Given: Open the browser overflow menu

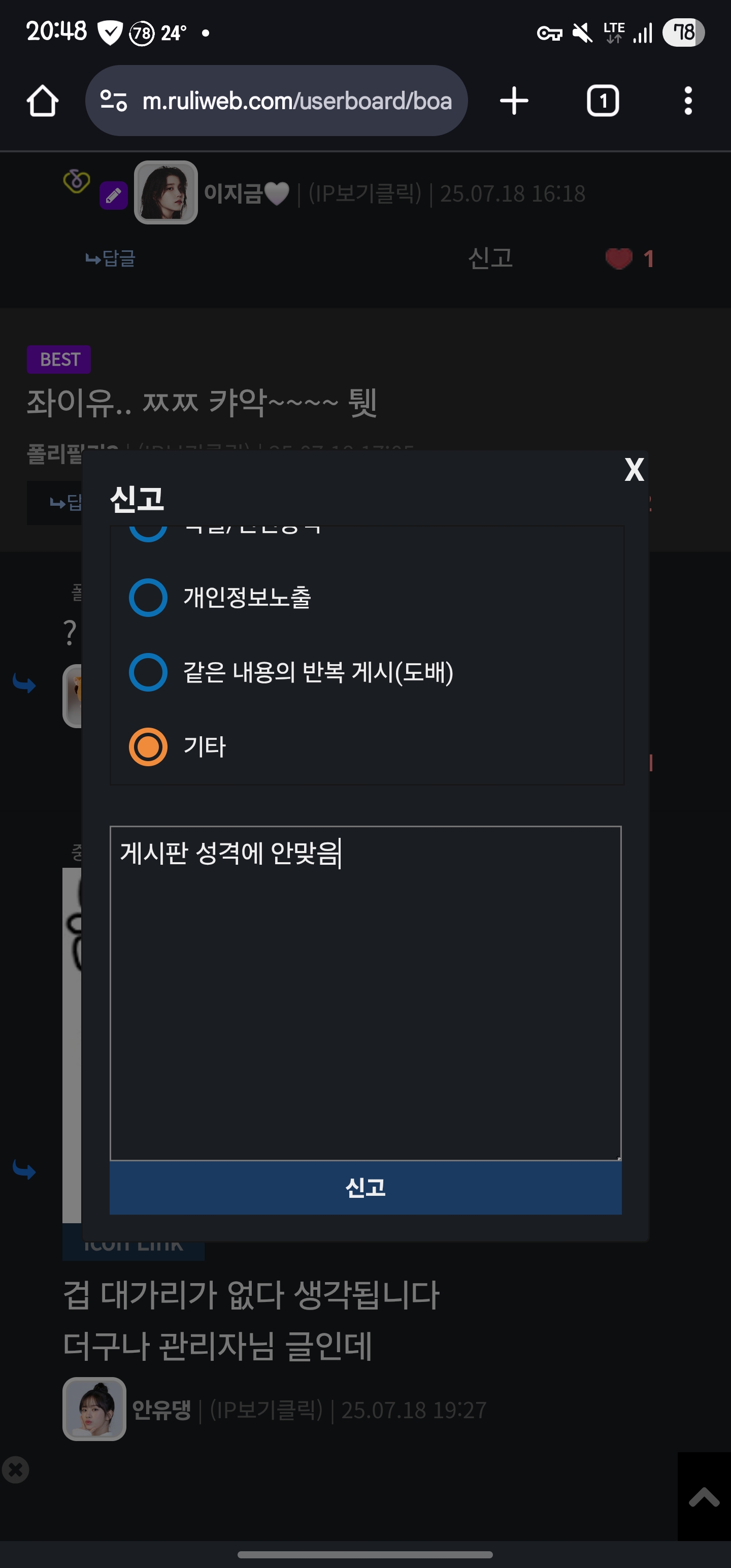Looking at the screenshot, I should [x=688, y=101].
